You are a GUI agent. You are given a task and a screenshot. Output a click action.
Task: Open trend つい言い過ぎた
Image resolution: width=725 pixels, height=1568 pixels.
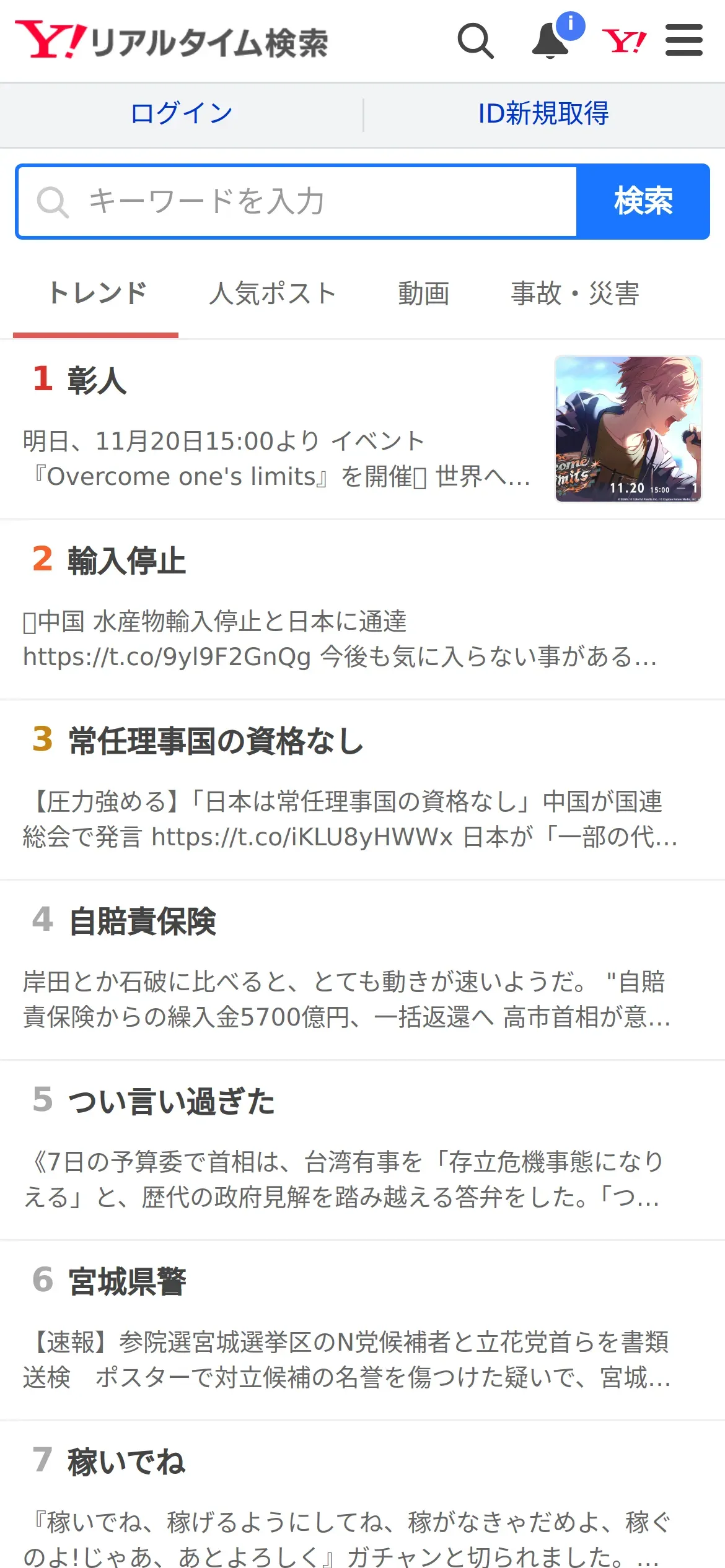point(171,1102)
